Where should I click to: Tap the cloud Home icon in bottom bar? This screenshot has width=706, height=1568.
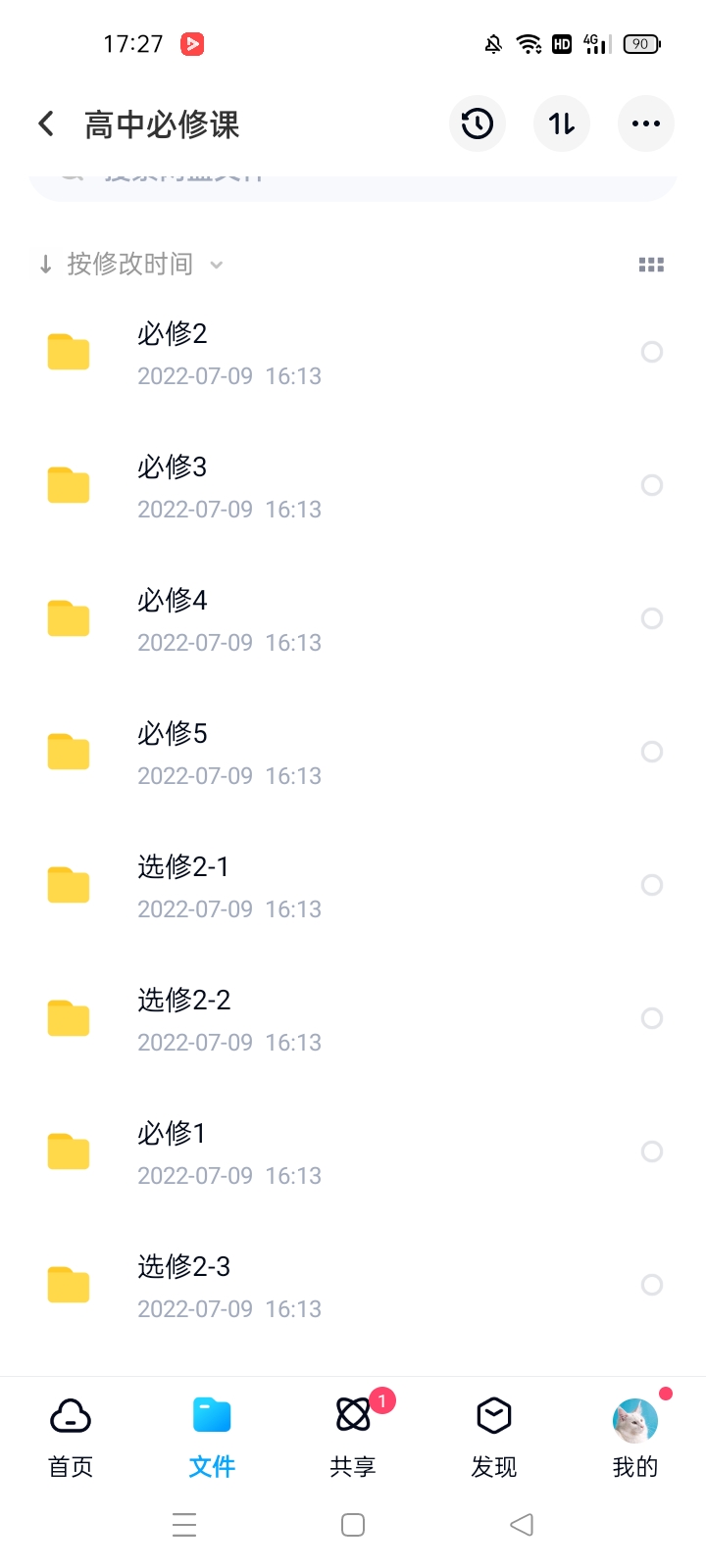tap(70, 1415)
